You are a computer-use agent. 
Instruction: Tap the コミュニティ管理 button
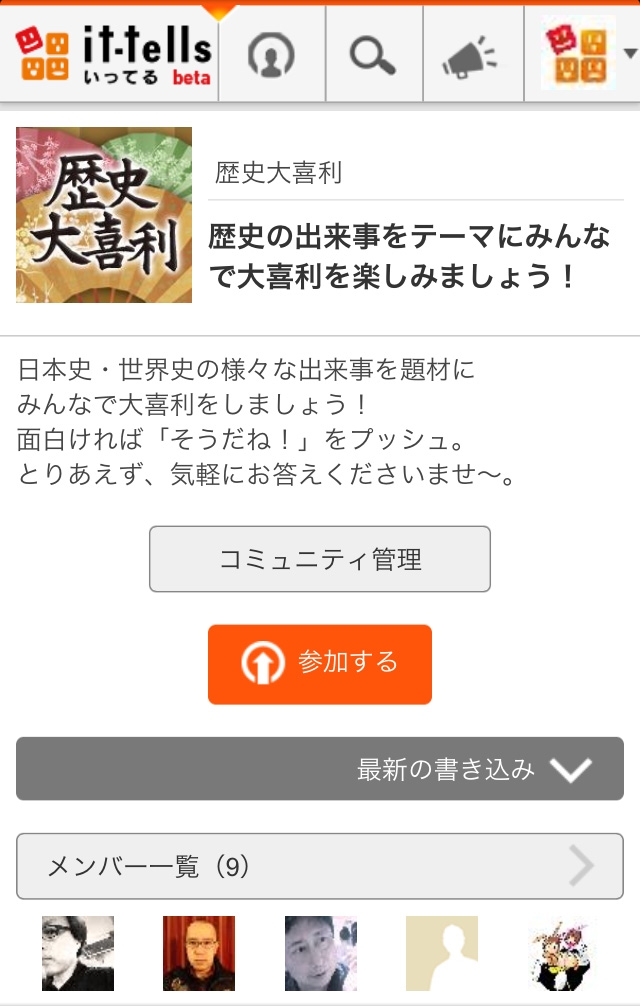(x=320, y=559)
